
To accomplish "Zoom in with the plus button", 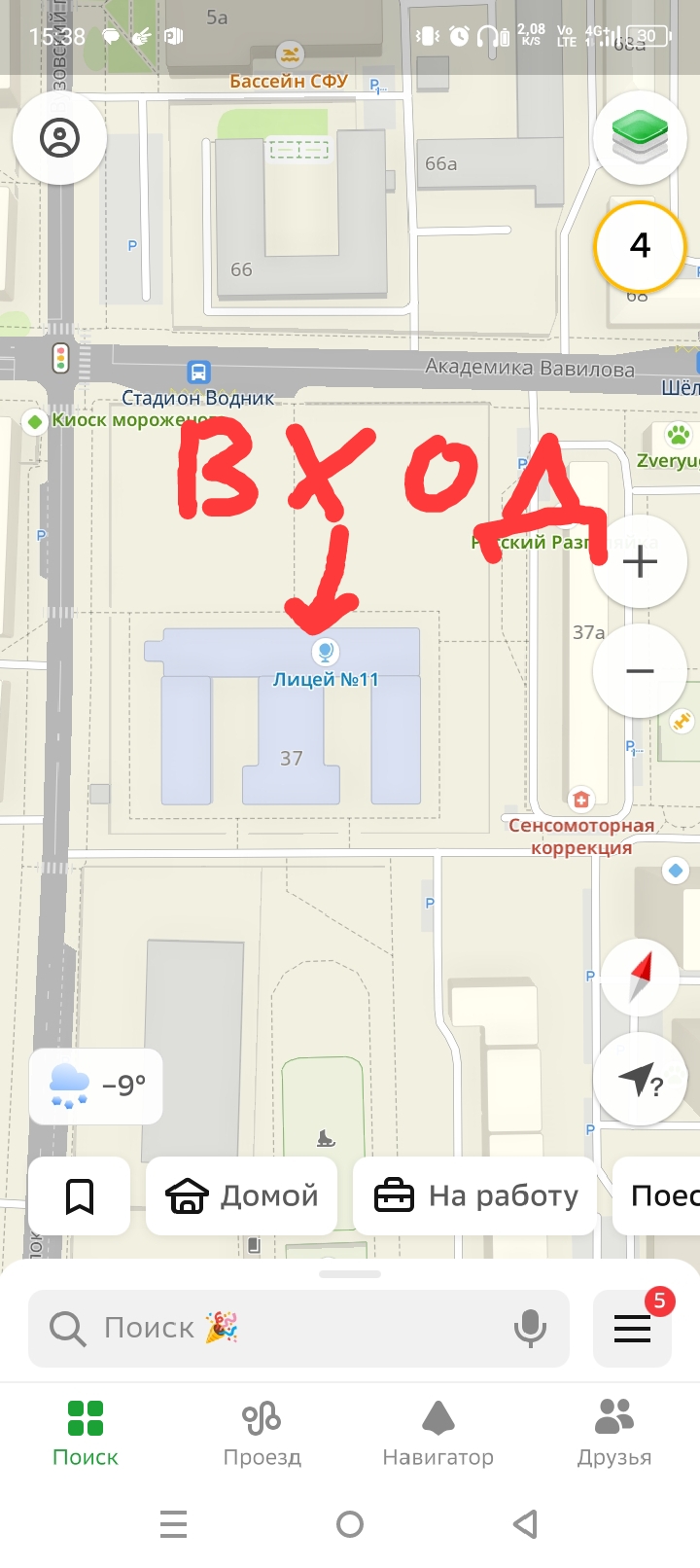I will click(640, 562).
